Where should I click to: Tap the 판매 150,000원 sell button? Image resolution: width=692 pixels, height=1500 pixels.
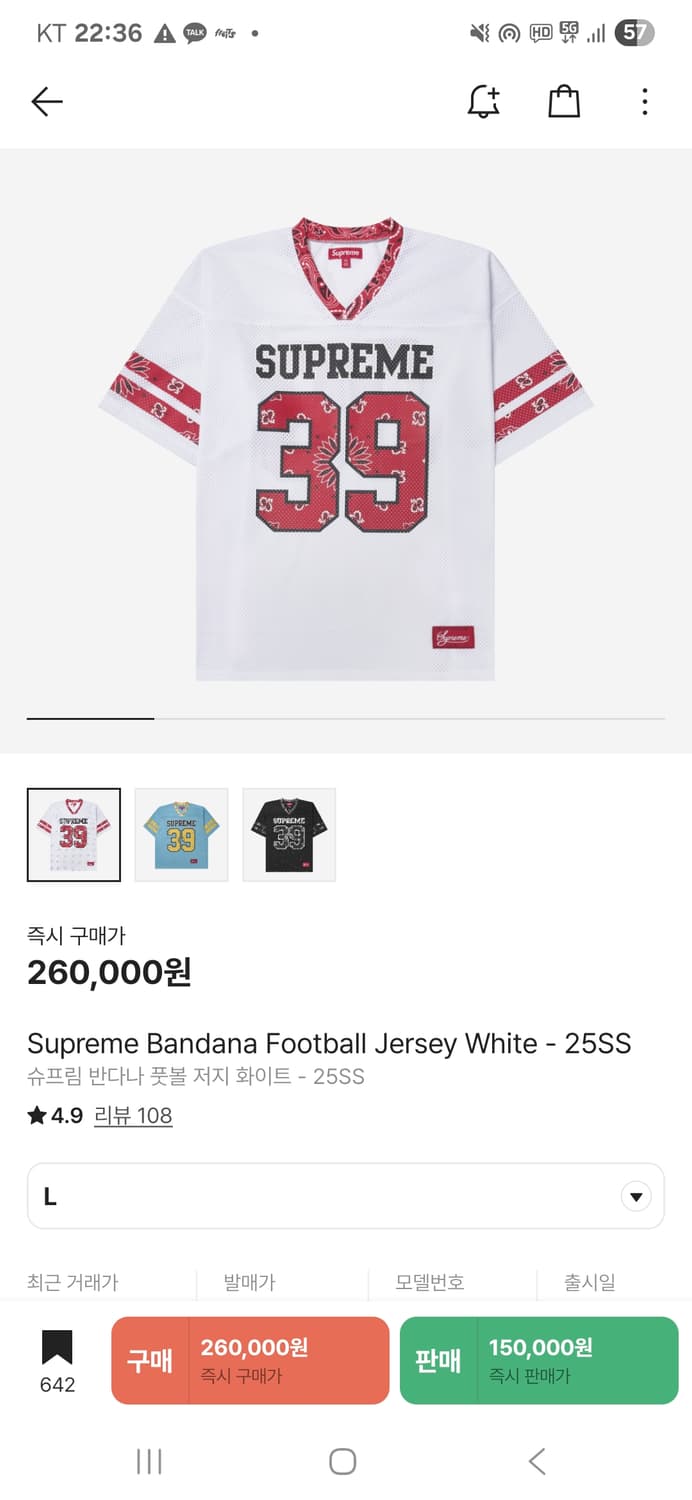[x=539, y=1360]
